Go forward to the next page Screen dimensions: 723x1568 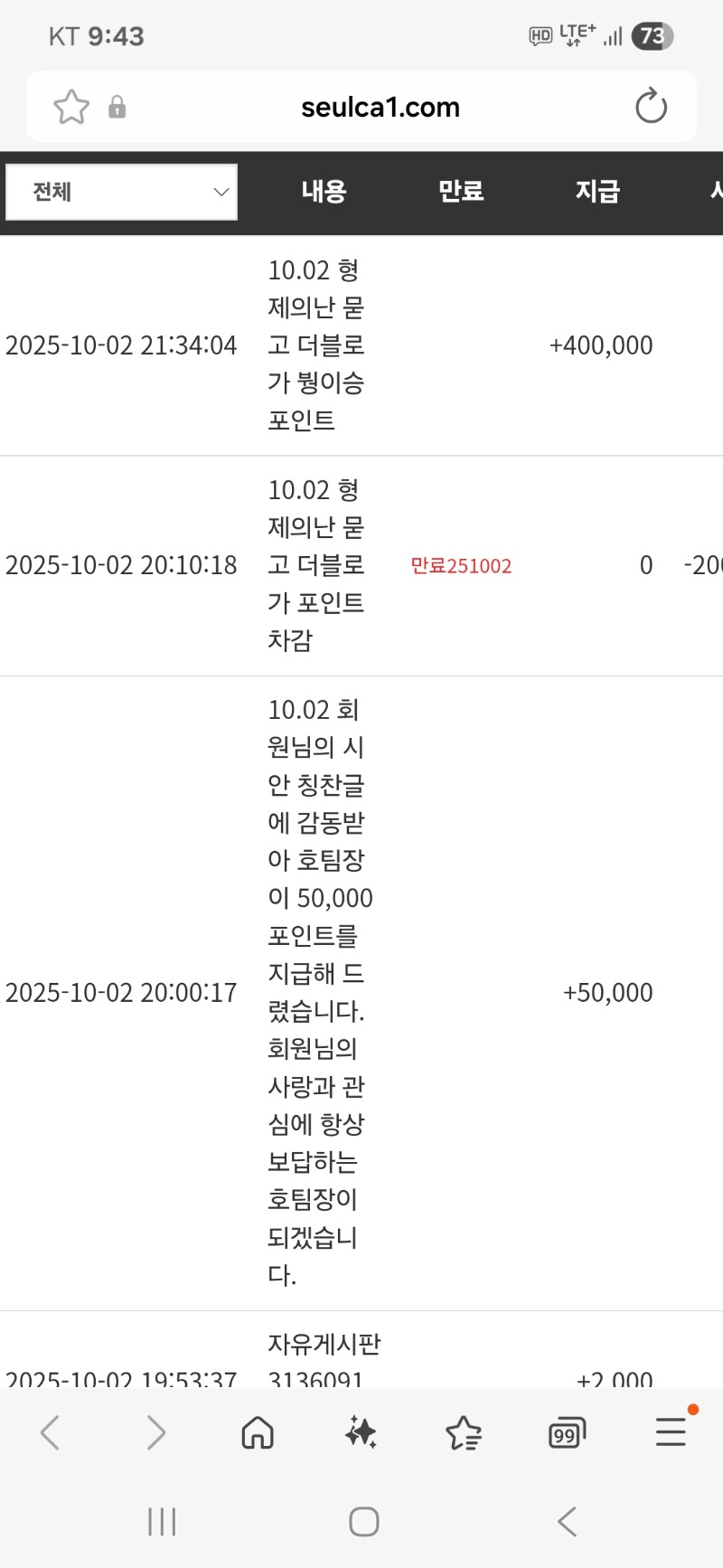(155, 1432)
